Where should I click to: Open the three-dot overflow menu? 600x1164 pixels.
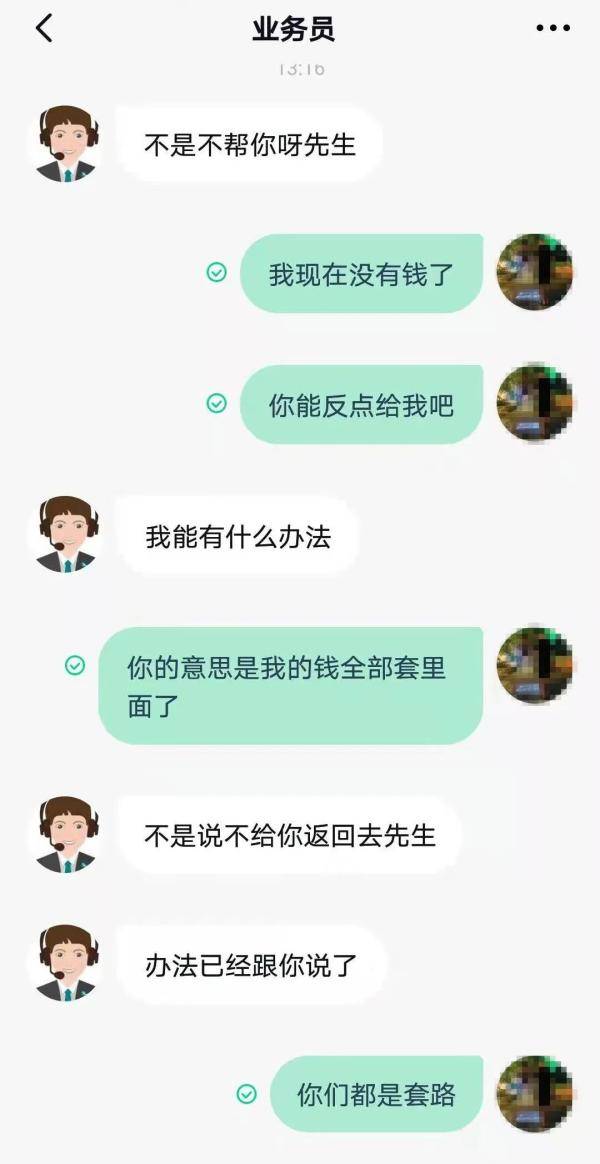click(x=553, y=28)
